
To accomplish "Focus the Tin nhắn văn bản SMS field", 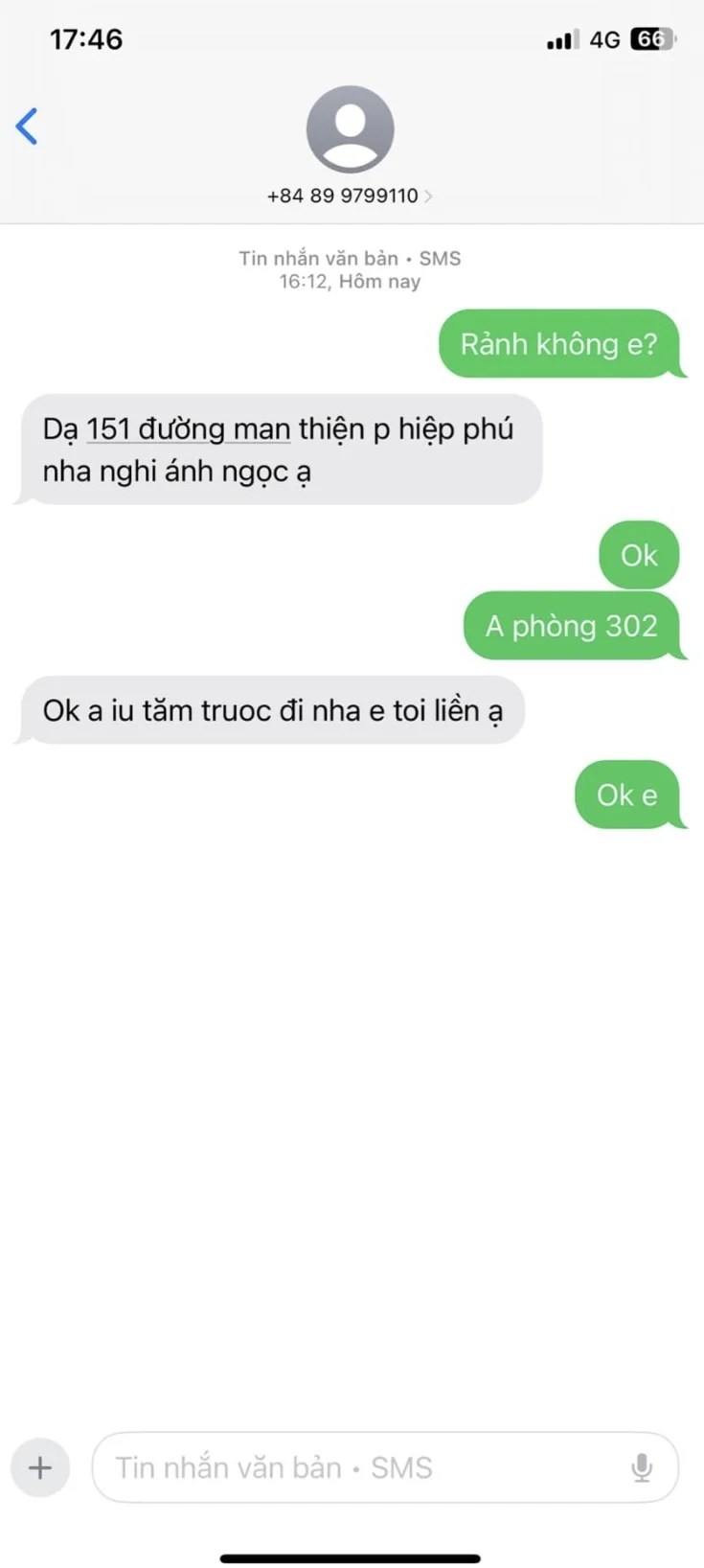I will (364, 1467).
